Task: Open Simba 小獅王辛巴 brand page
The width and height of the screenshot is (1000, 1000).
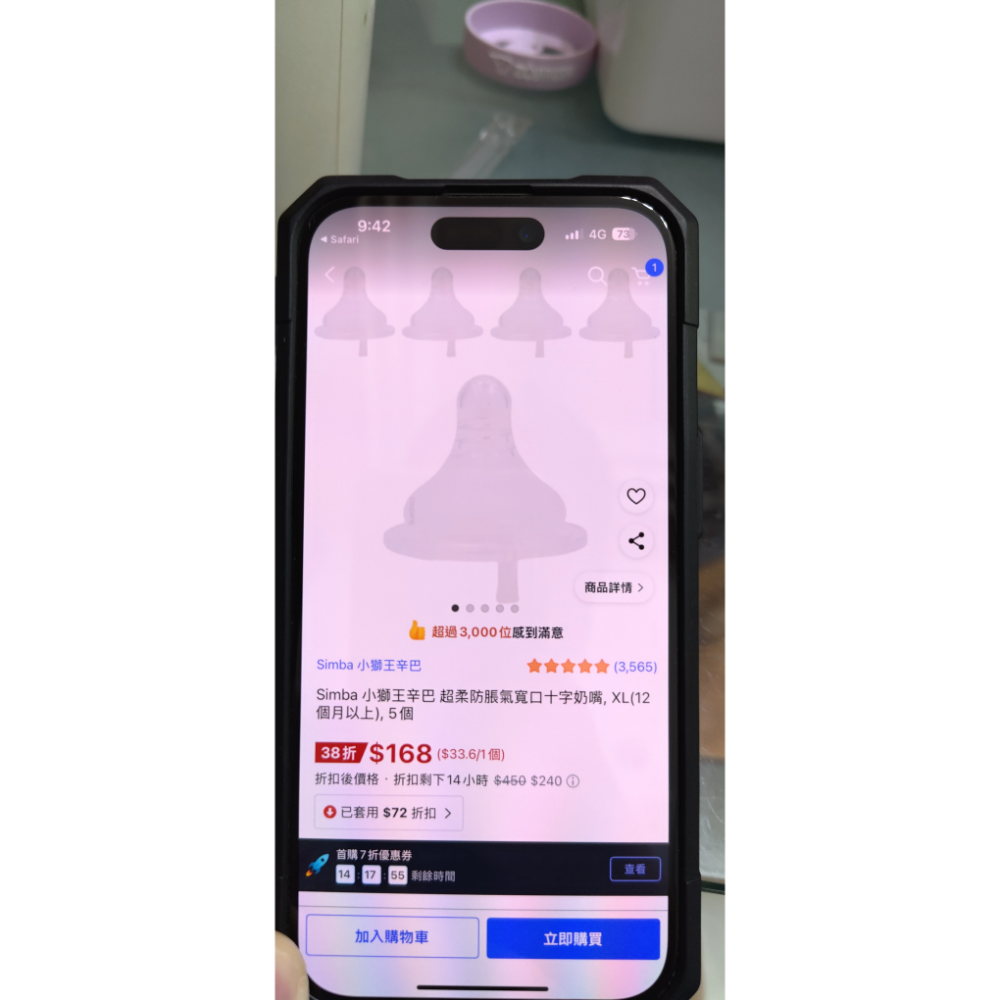Action: pyautogui.click(x=369, y=665)
